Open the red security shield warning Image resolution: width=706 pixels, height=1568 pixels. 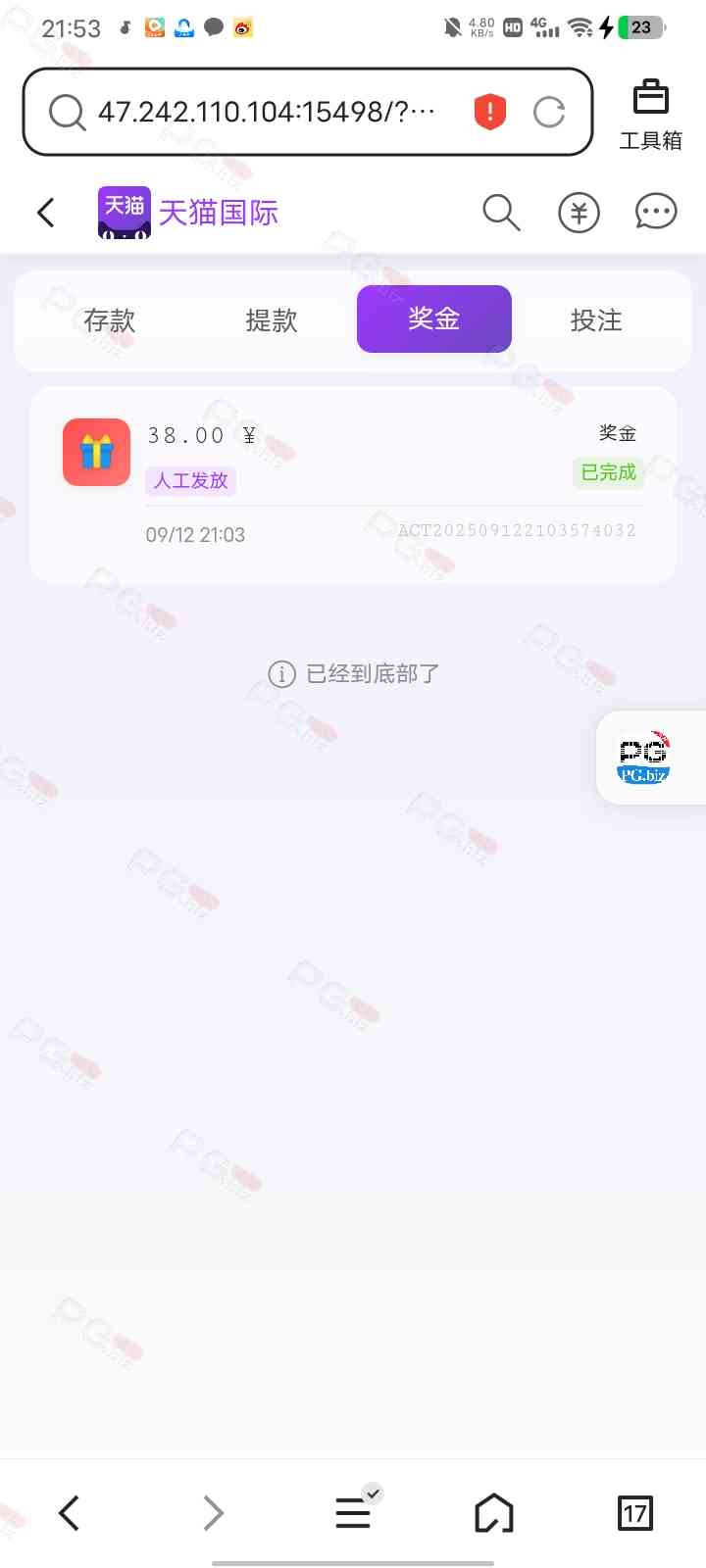(x=489, y=112)
